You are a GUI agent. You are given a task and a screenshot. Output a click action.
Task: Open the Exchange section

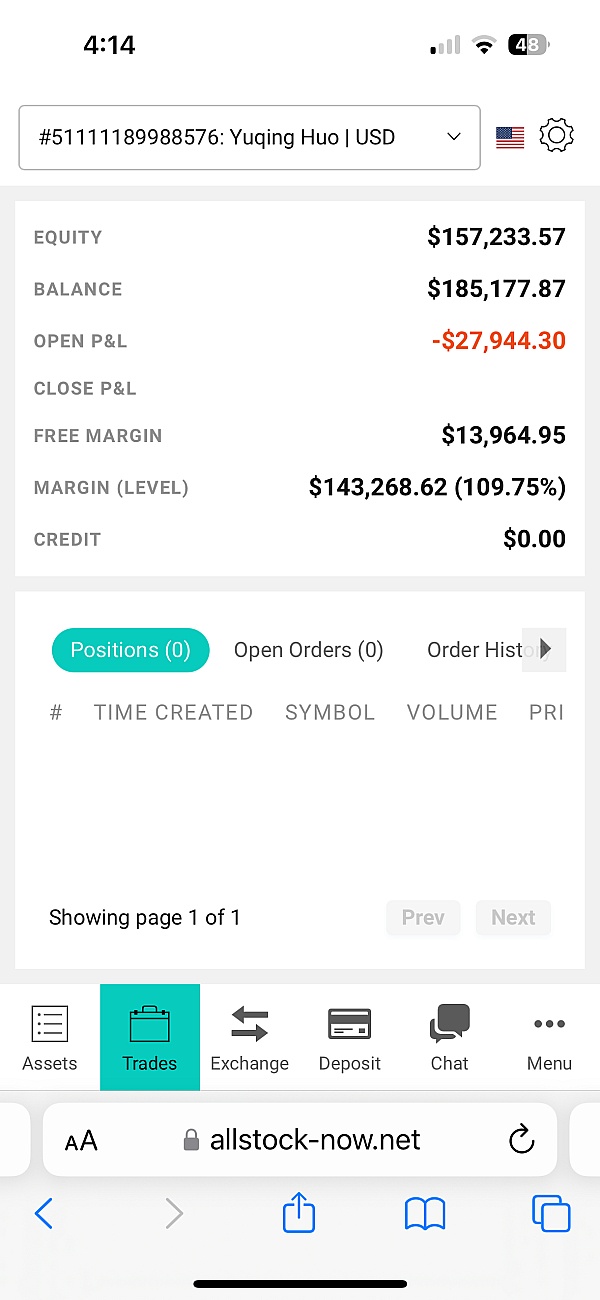pos(250,1037)
